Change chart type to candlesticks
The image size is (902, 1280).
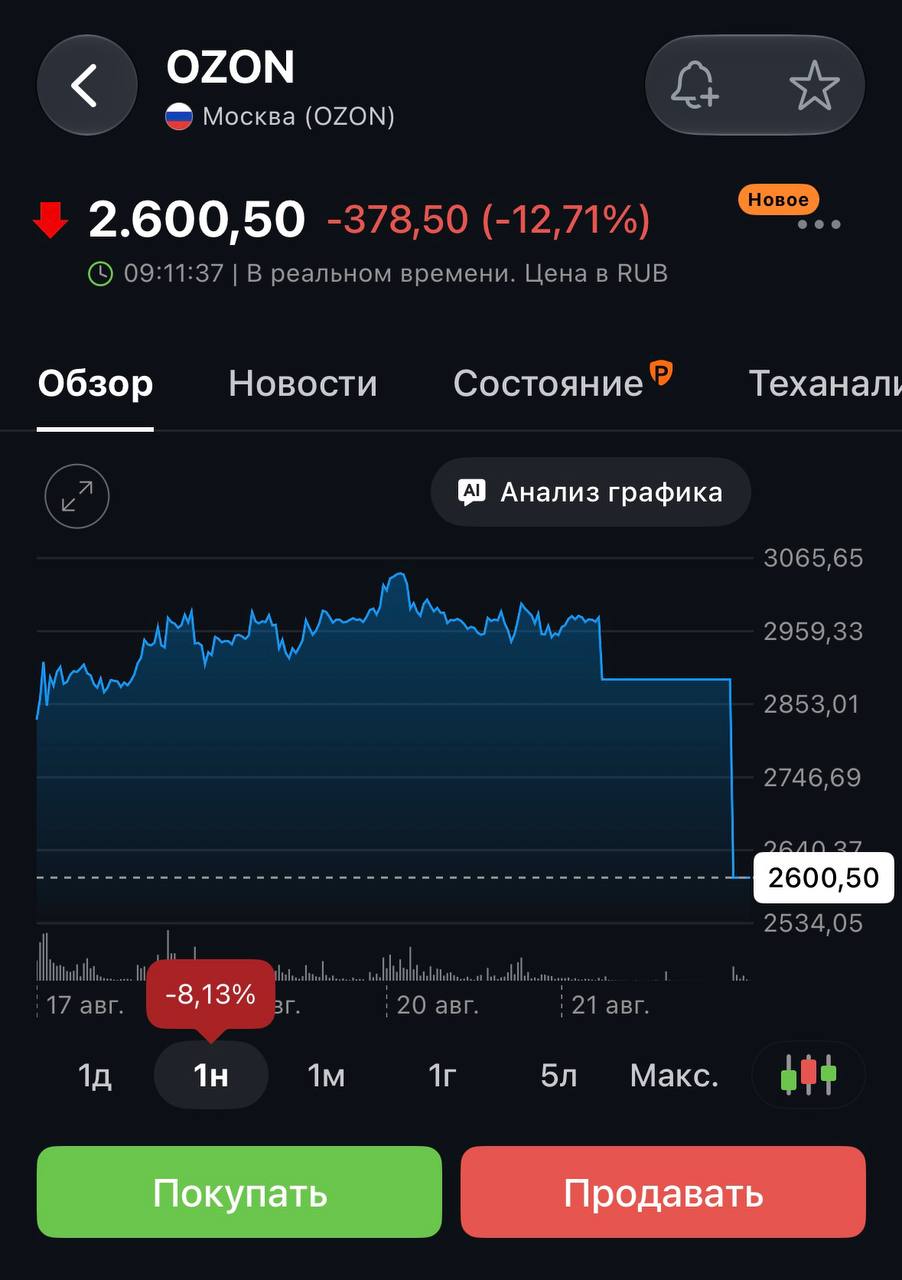808,1075
